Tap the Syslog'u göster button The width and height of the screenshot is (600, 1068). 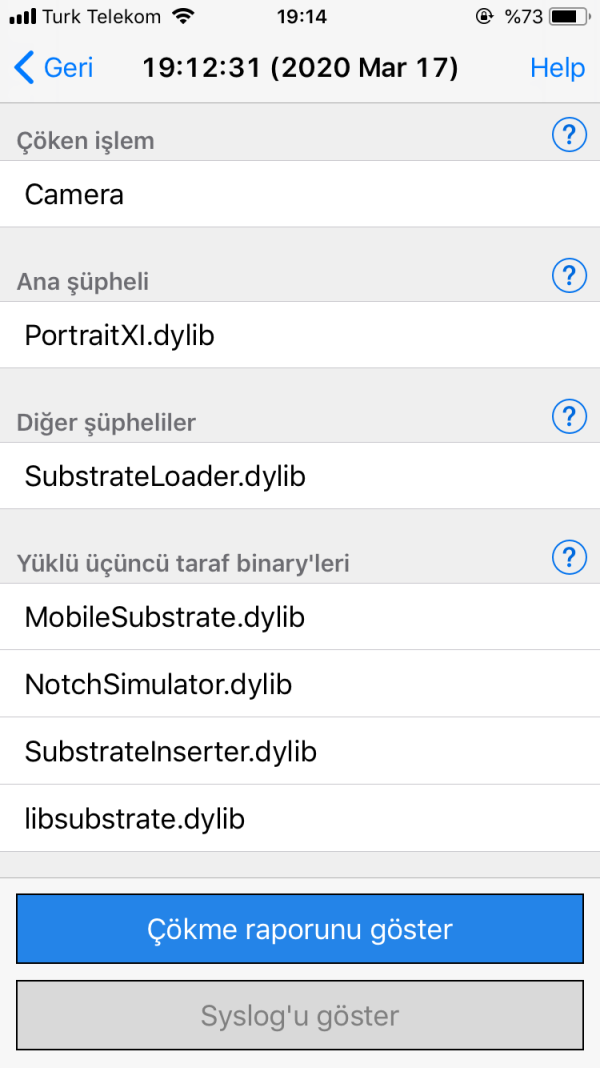tap(300, 1016)
